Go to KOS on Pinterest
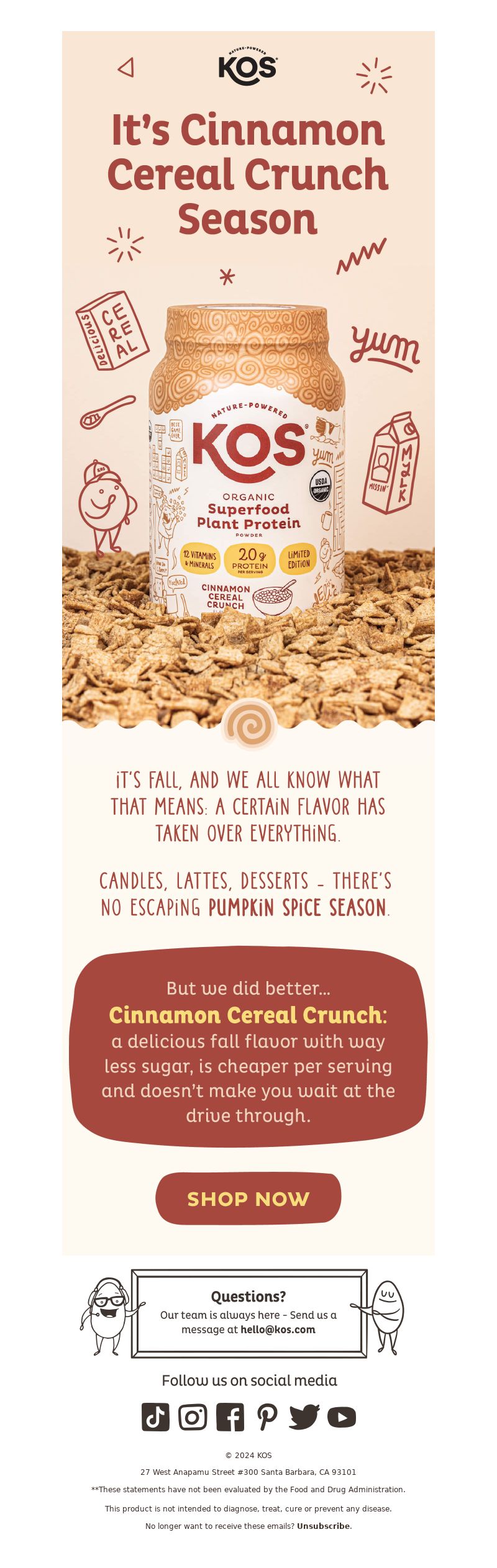Image resolution: width=497 pixels, height=1568 pixels. click(x=267, y=1416)
